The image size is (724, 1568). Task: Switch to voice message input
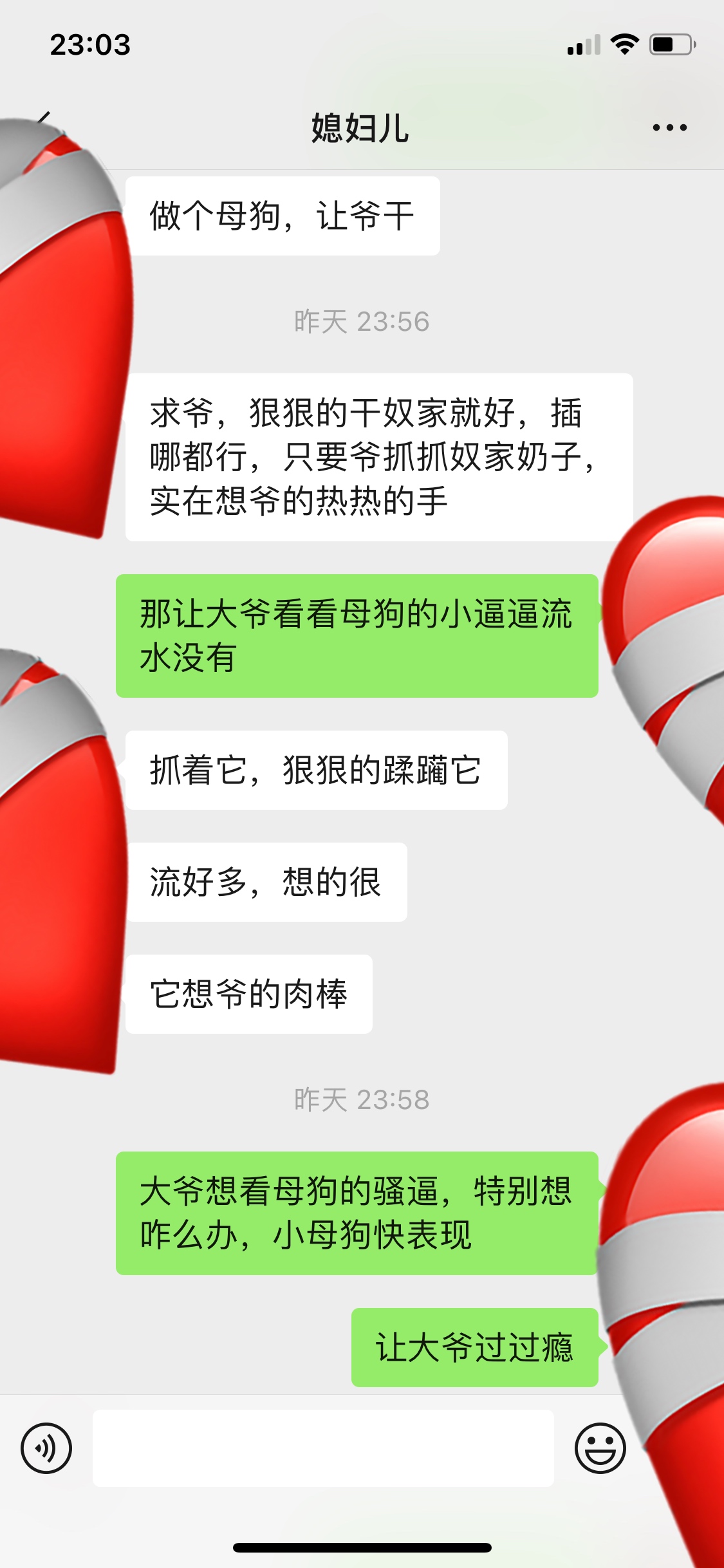[46, 1448]
